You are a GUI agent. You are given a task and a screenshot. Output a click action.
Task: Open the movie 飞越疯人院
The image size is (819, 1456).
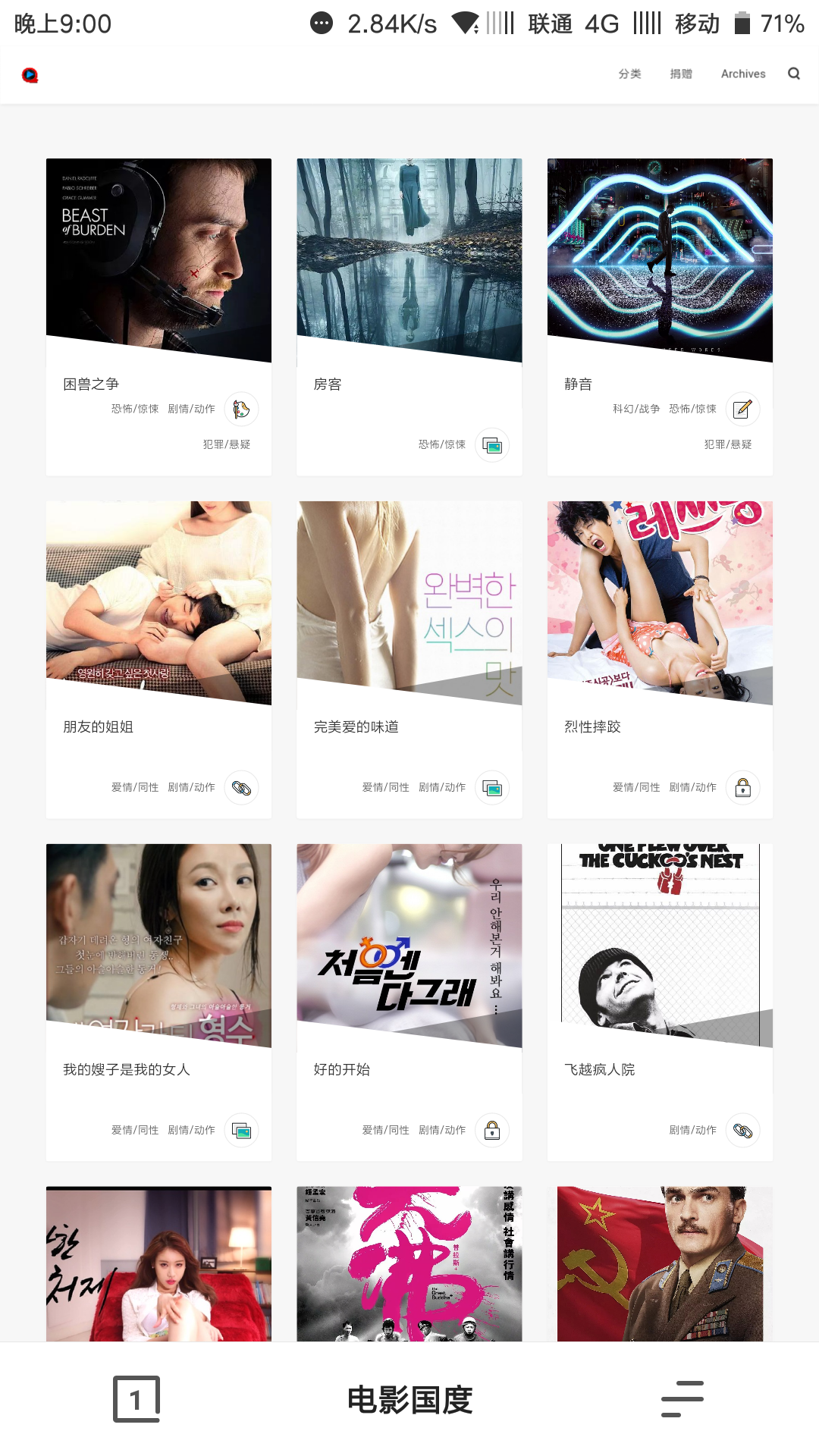pyautogui.click(x=600, y=1069)
